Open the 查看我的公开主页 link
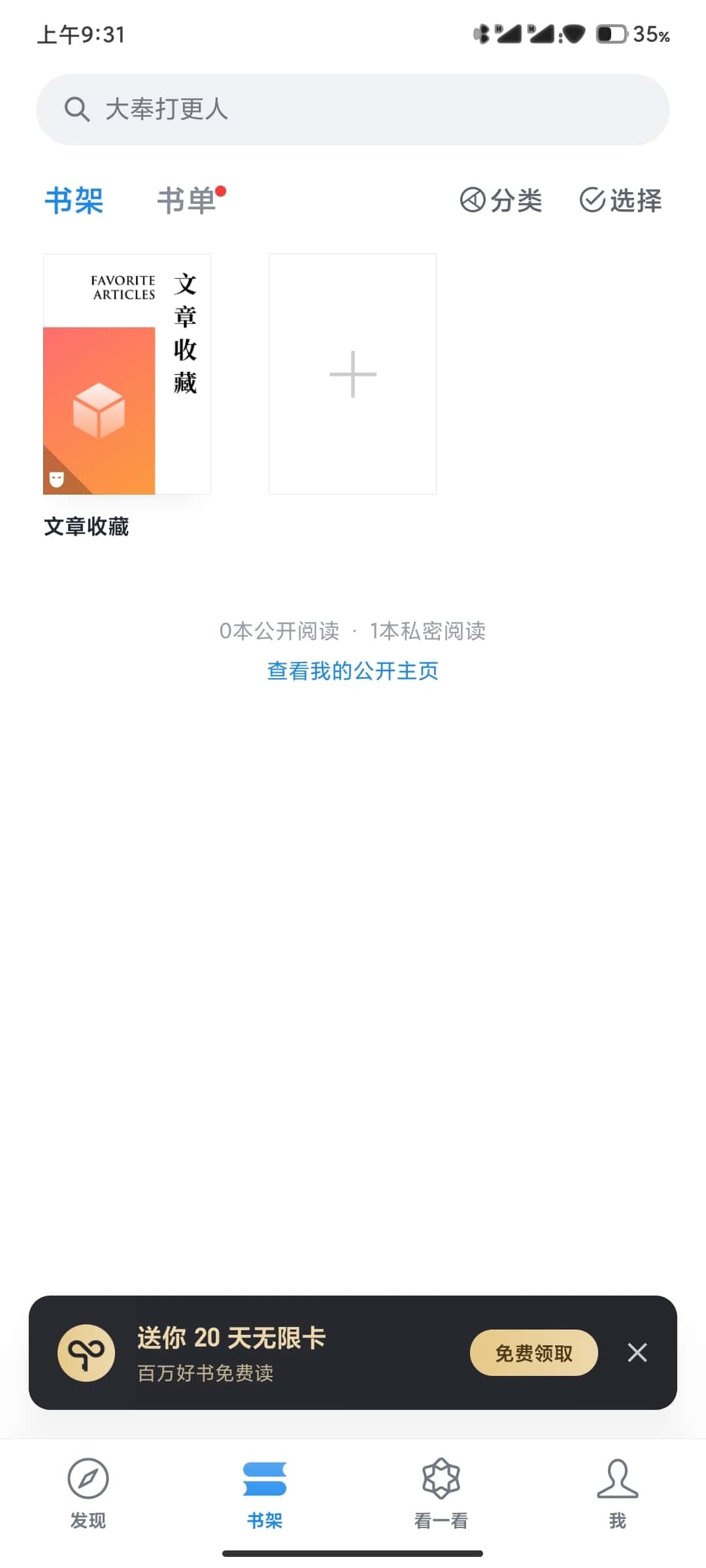This screenshot has width=706, height=1568. tap(352, 670)
